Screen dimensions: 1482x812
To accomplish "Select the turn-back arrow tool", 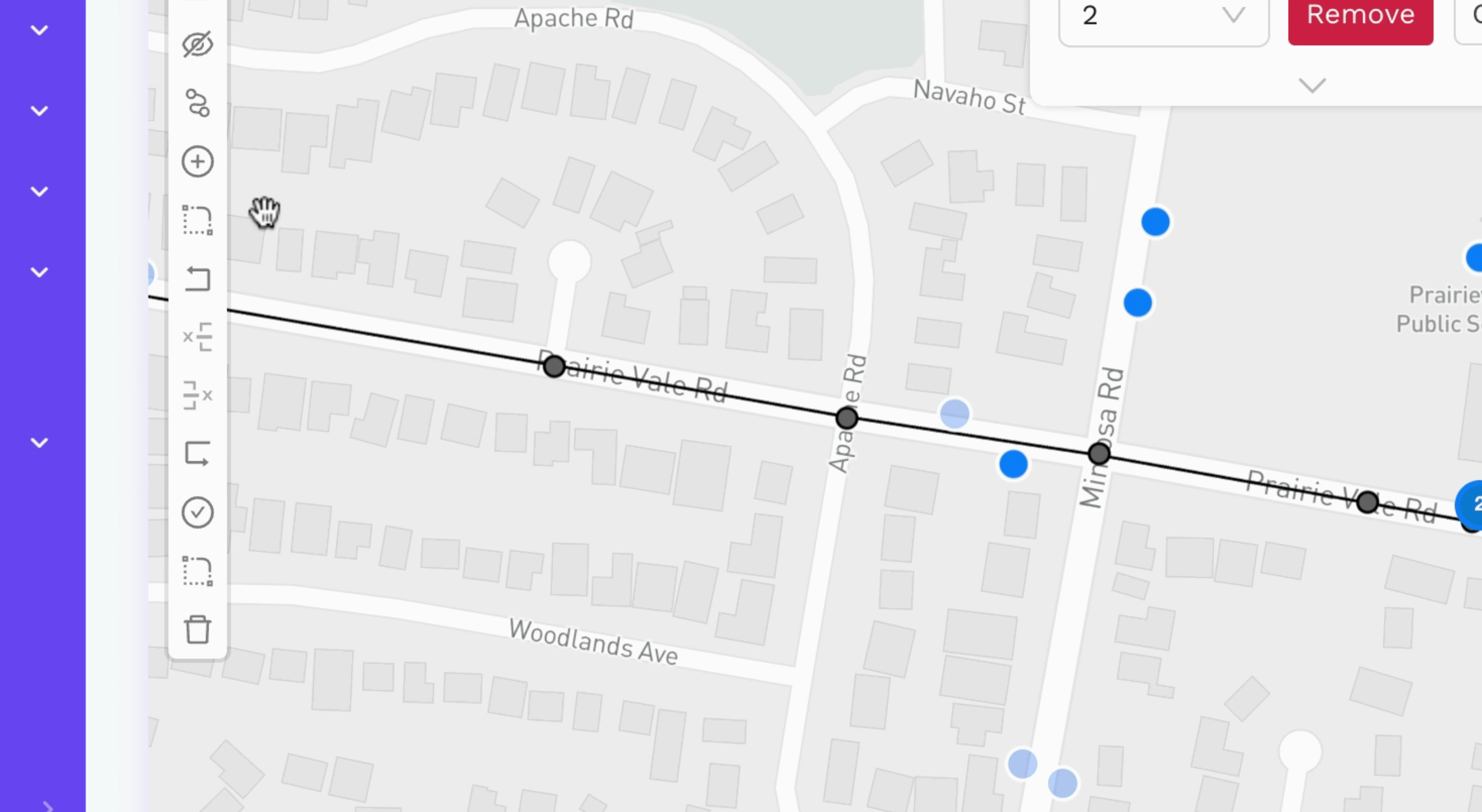I will [x=197, y=279].
